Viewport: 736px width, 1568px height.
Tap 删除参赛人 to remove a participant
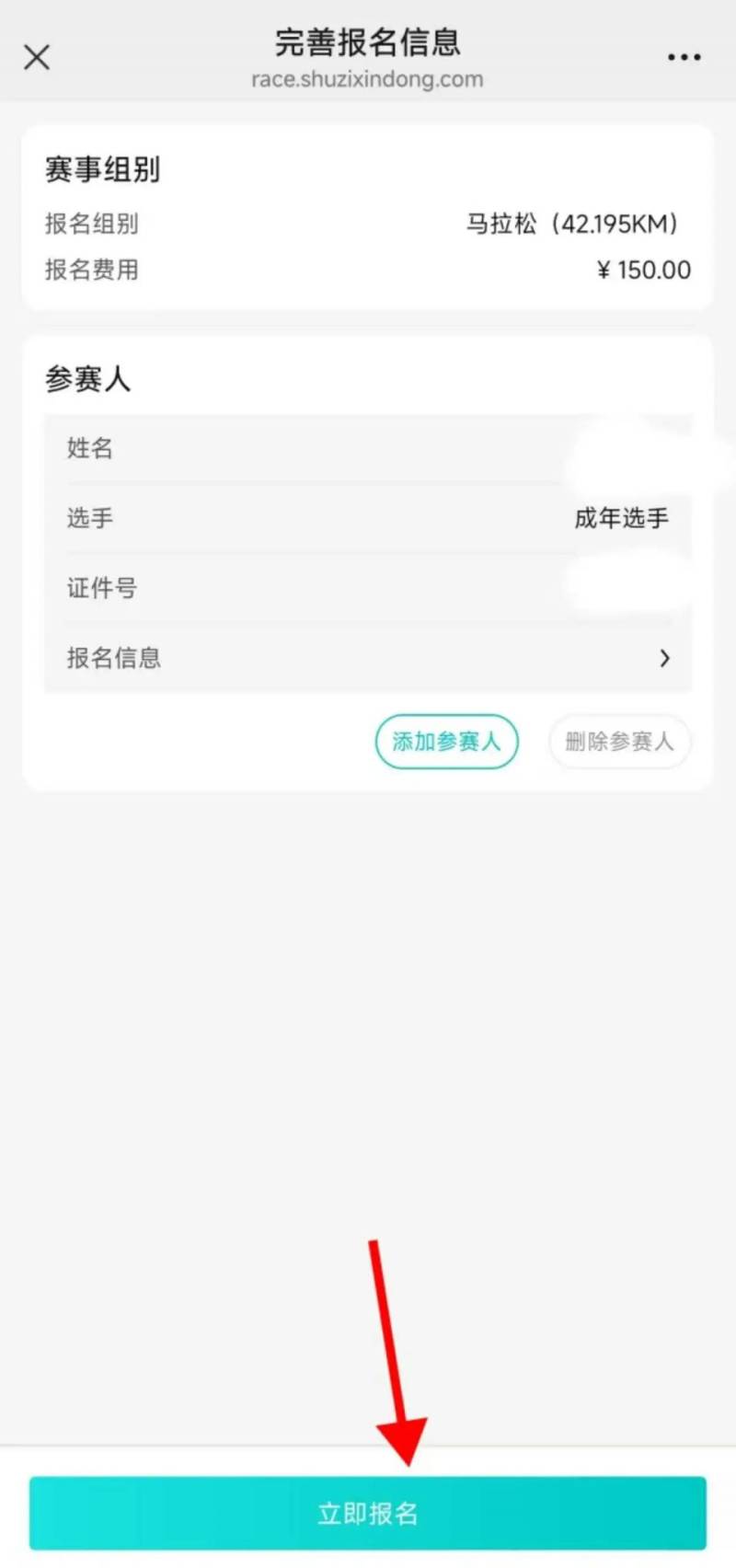click(x=619, y=742)
